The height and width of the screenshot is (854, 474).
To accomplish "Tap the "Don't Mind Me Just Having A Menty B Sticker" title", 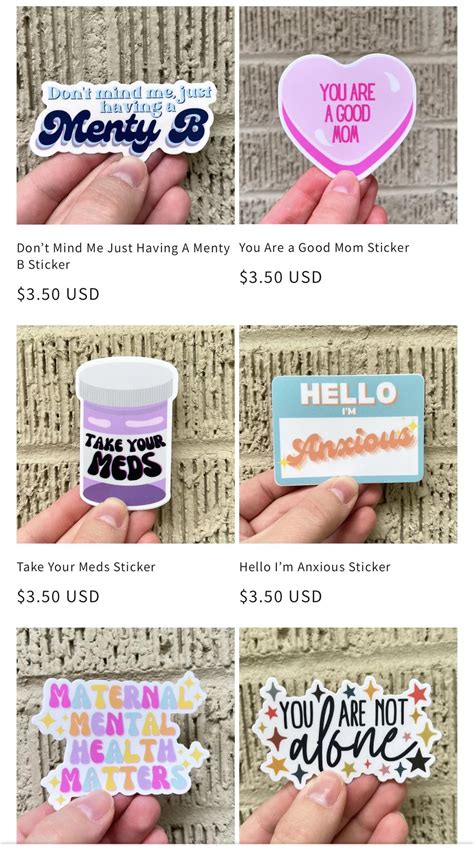I will coord(123,256).
